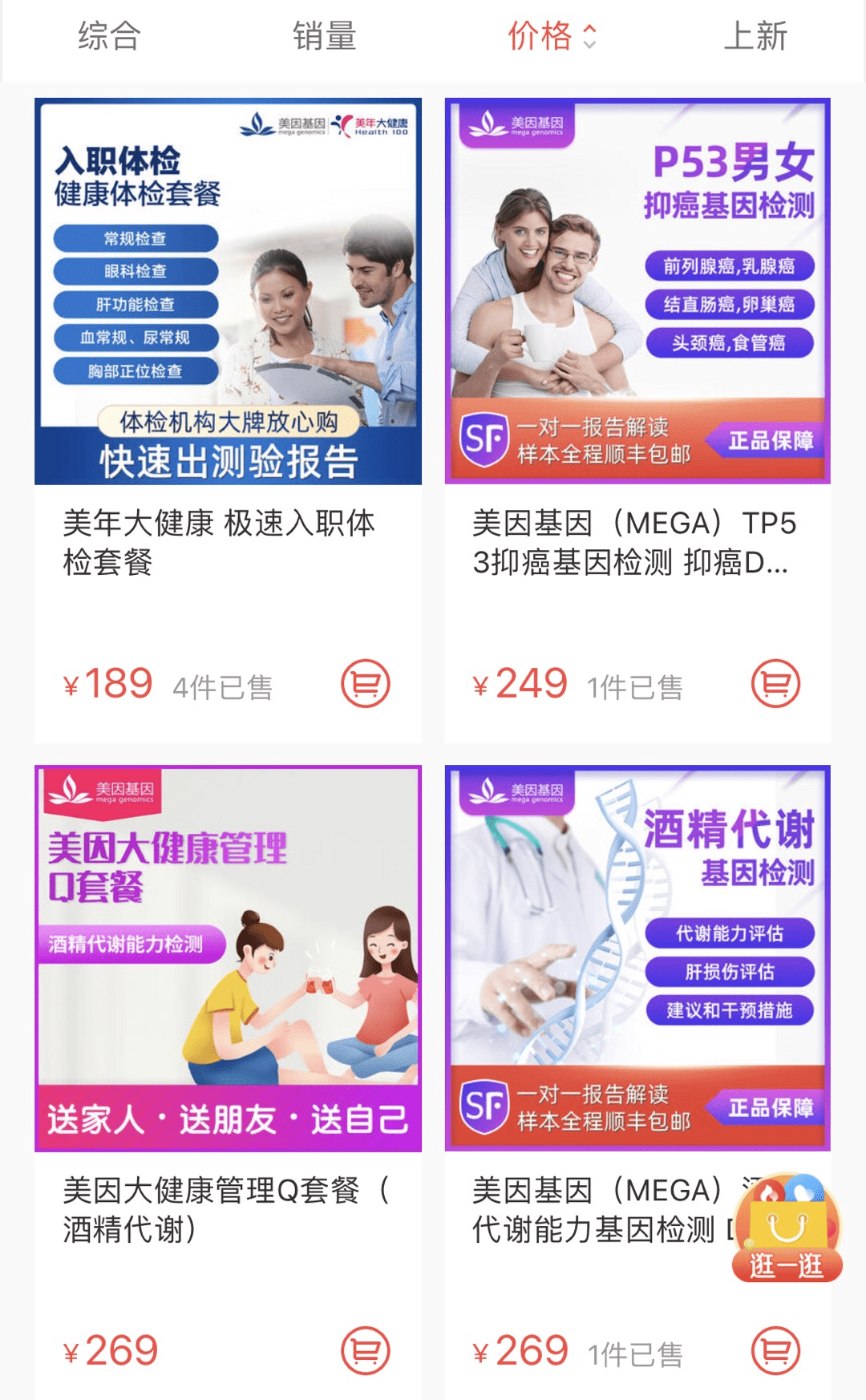
Task: Switch to the 综合 sort tab
Action: pyautogui.click(x=109, y=36)
